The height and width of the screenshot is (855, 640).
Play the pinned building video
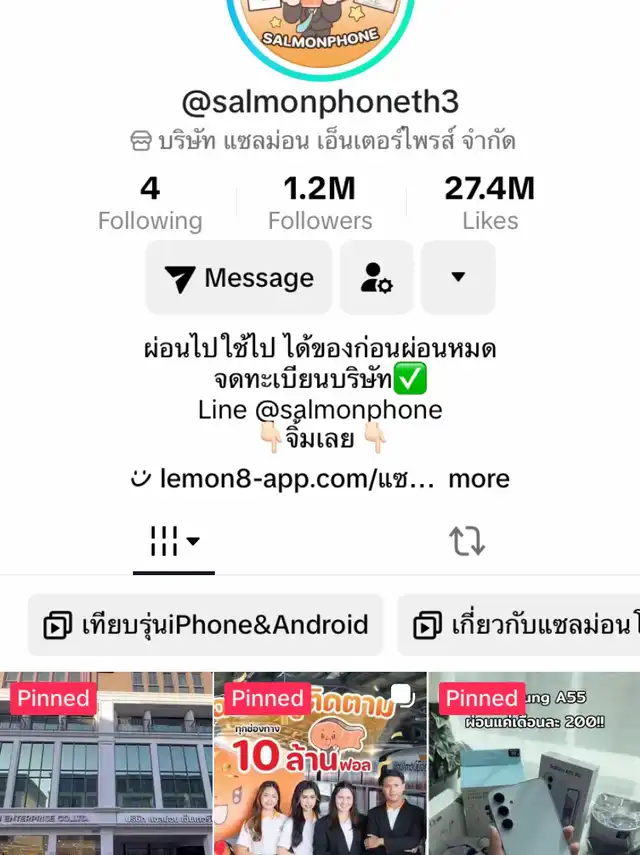pyautogui.click(x=106, y=765)
